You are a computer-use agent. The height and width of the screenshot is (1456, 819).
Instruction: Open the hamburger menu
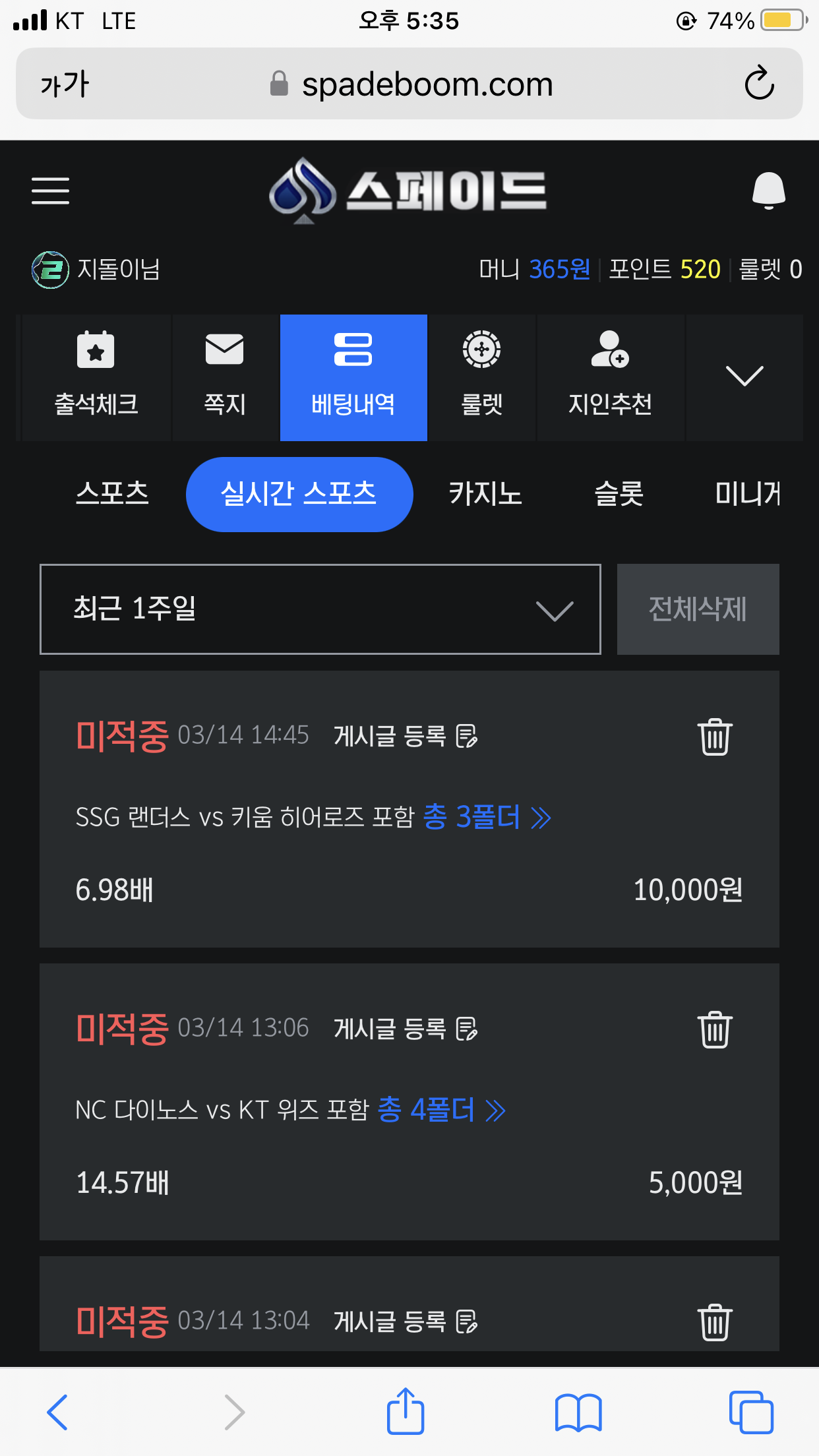(50, 191)
